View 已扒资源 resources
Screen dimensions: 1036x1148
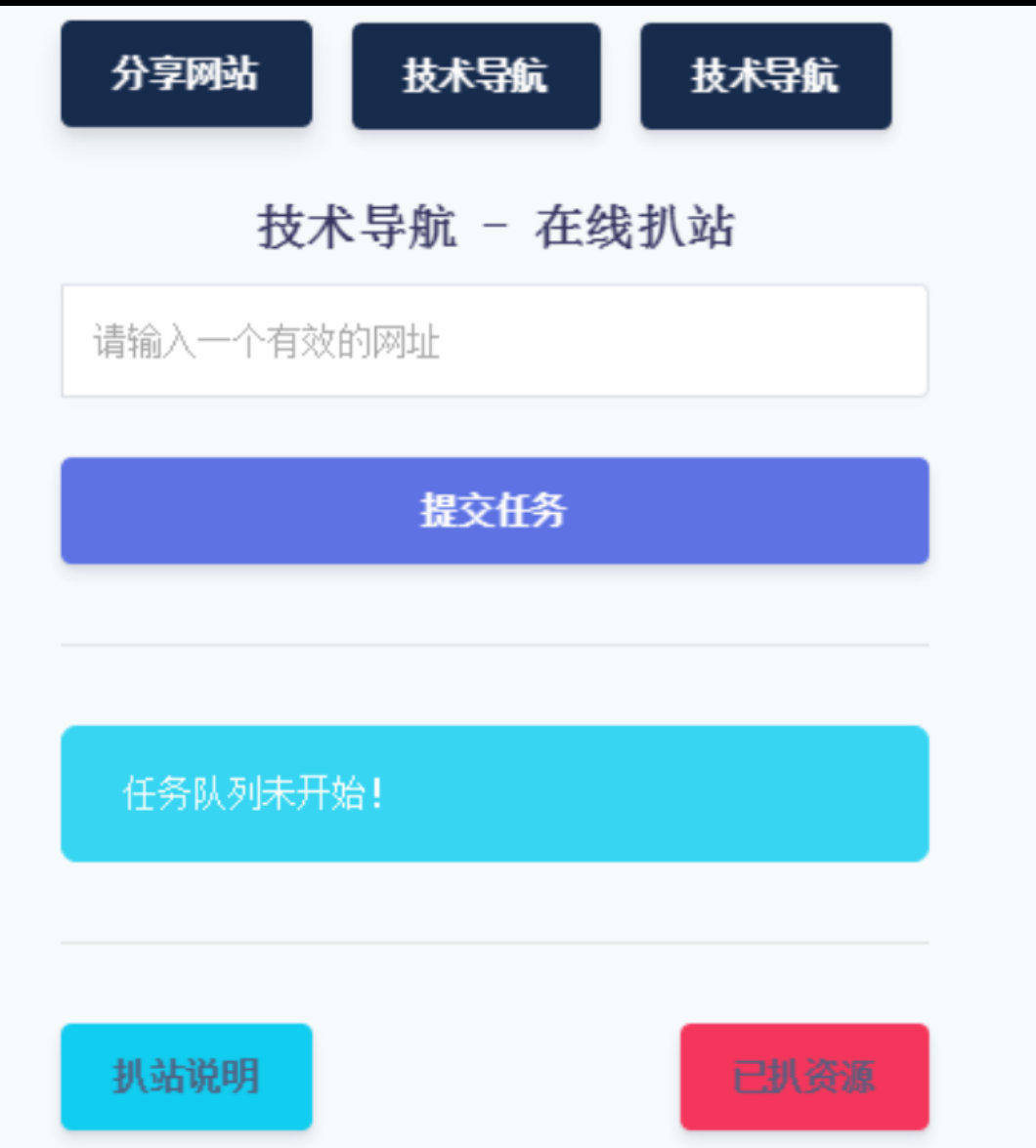(x=803, y=1076)
